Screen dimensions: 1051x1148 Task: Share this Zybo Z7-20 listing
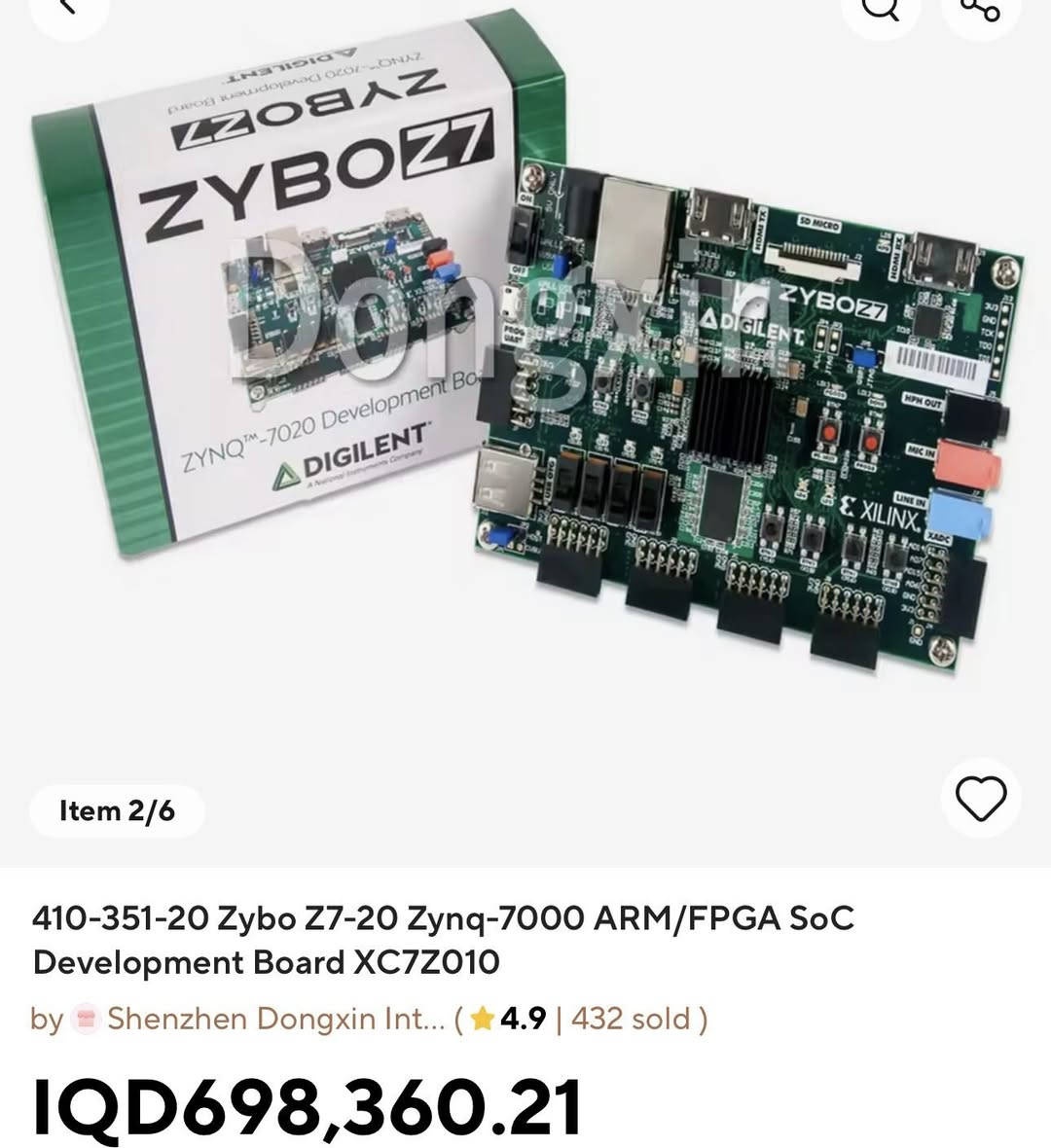coord(979,8)
